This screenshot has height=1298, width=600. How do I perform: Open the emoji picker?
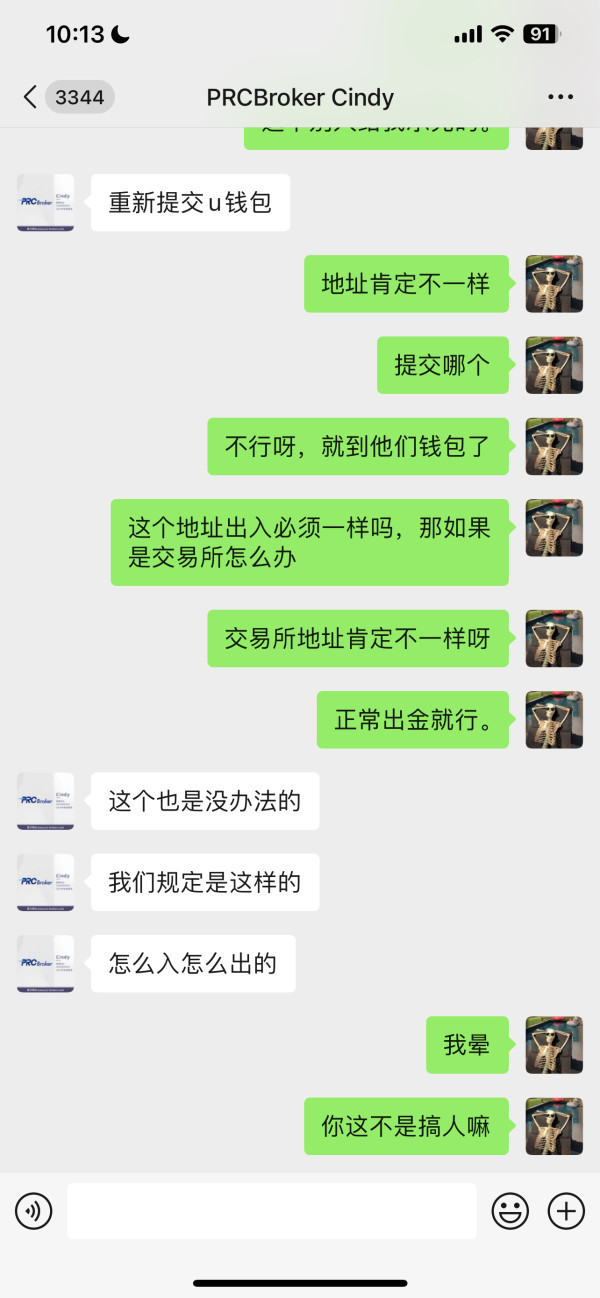[x=510, y=1211]
